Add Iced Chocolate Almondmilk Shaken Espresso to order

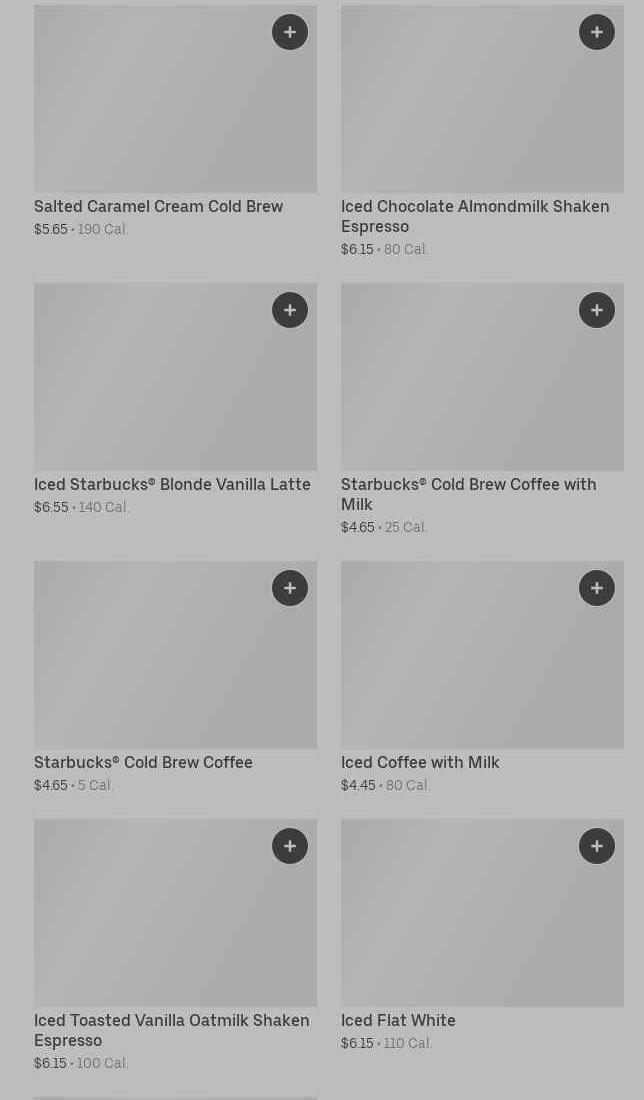[x=597, y=32]
